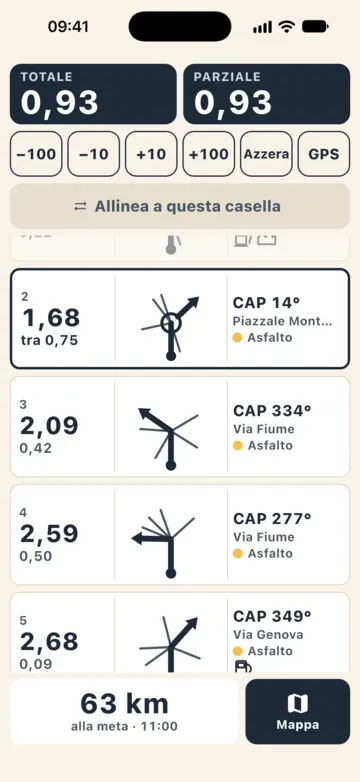Image resolution: width=360 pixels, height=782 pixels.
Task: Add 10 using the +10 button
Action: [x=151, y=154]
